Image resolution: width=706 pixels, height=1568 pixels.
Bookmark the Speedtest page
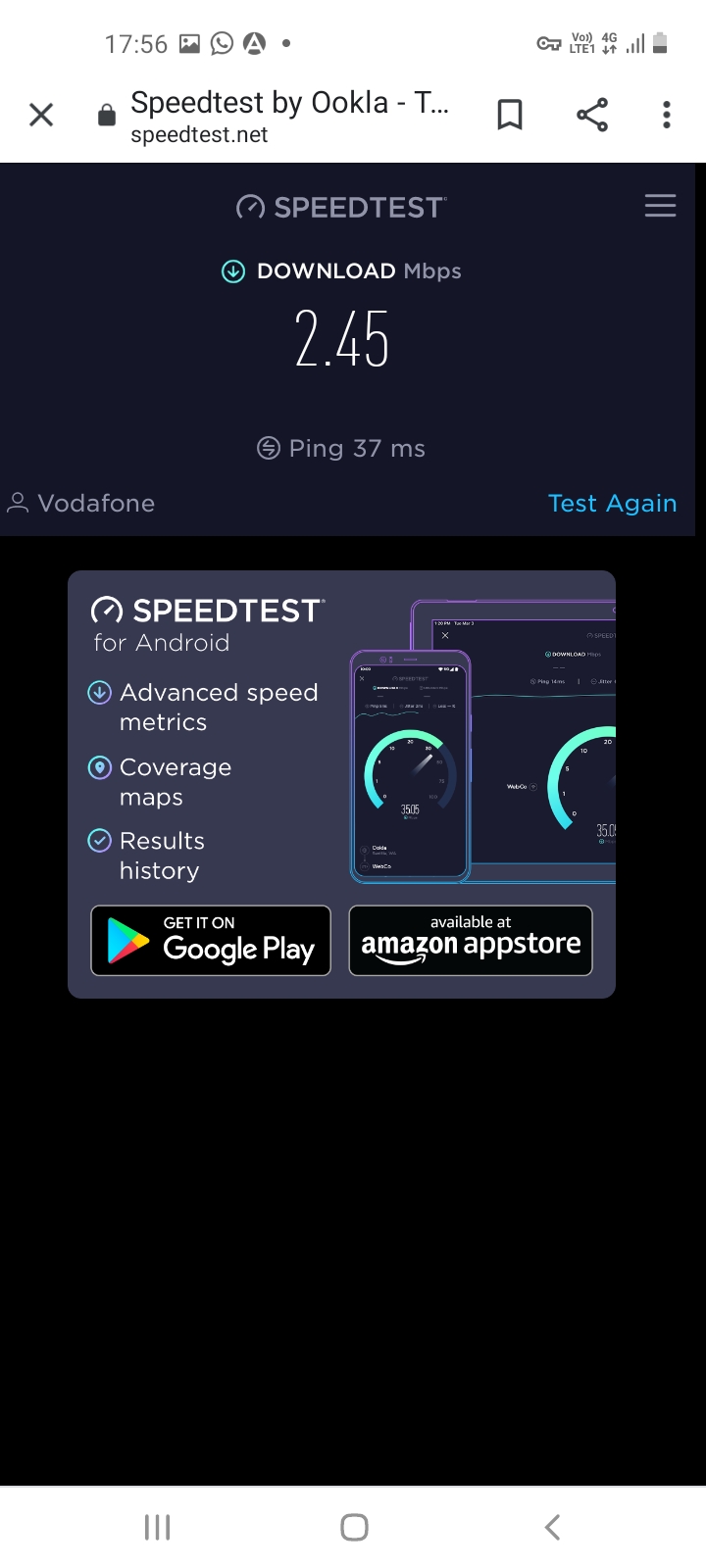[x=510, y=116]
